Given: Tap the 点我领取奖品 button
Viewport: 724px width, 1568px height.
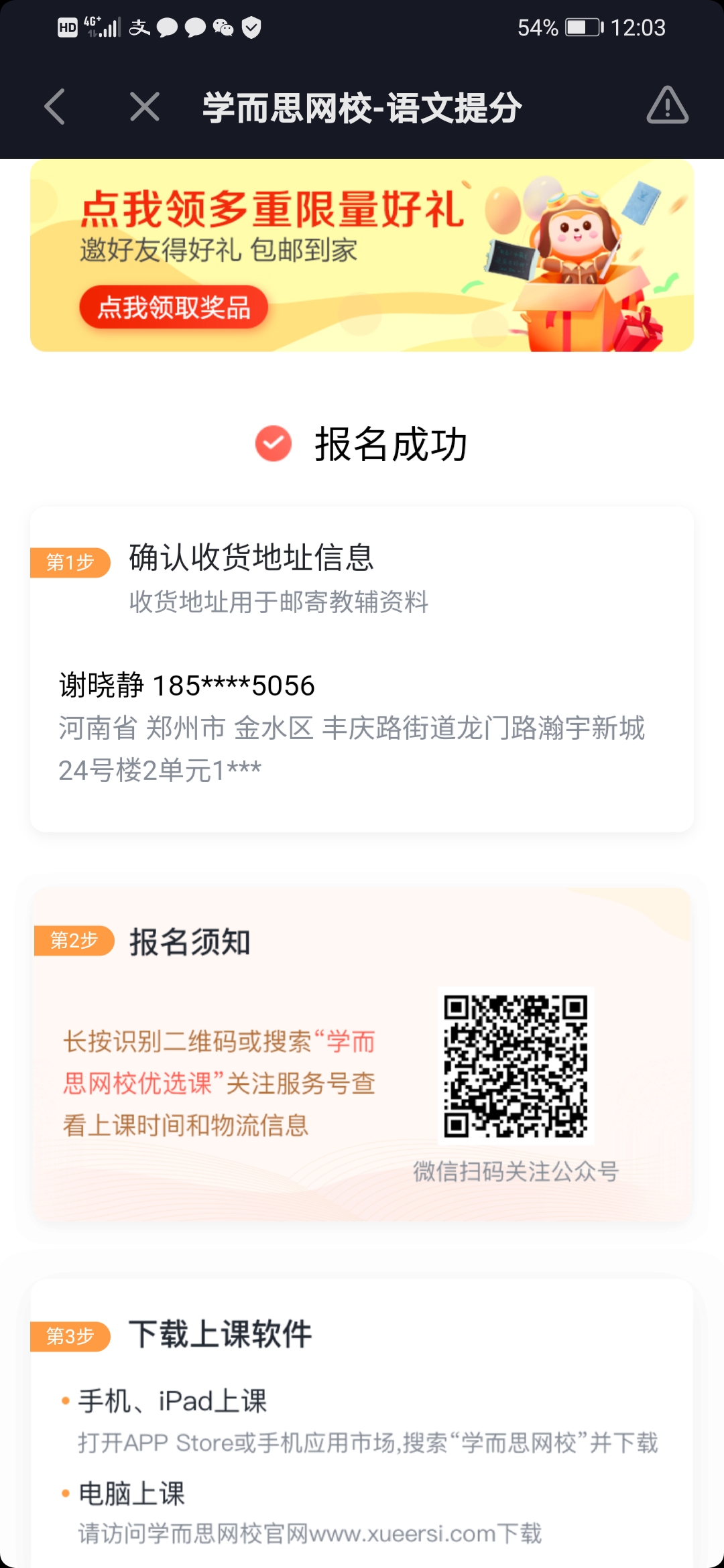Looking at the screenshot, I should point(174,308).
